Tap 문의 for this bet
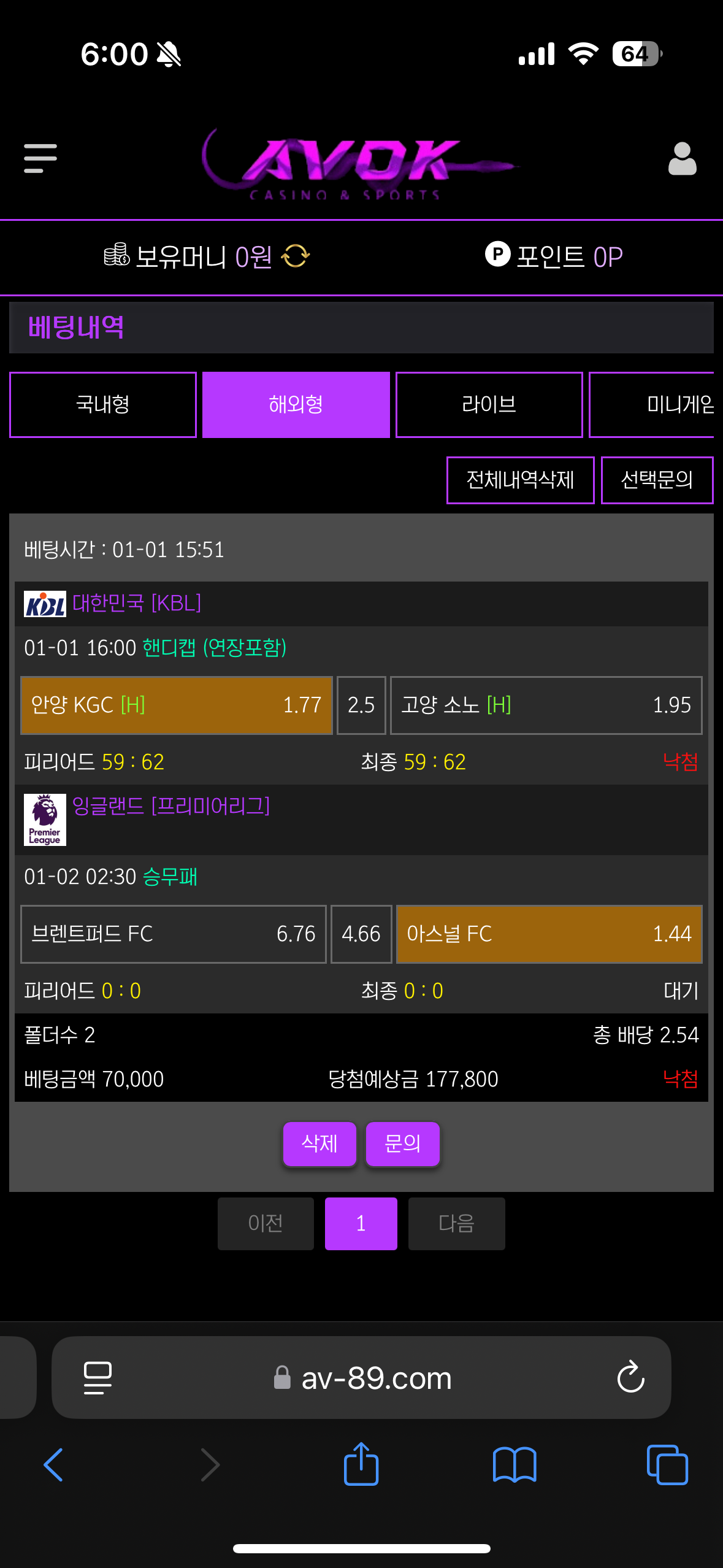This screenshot has width=723, height=1568. 402,1143
